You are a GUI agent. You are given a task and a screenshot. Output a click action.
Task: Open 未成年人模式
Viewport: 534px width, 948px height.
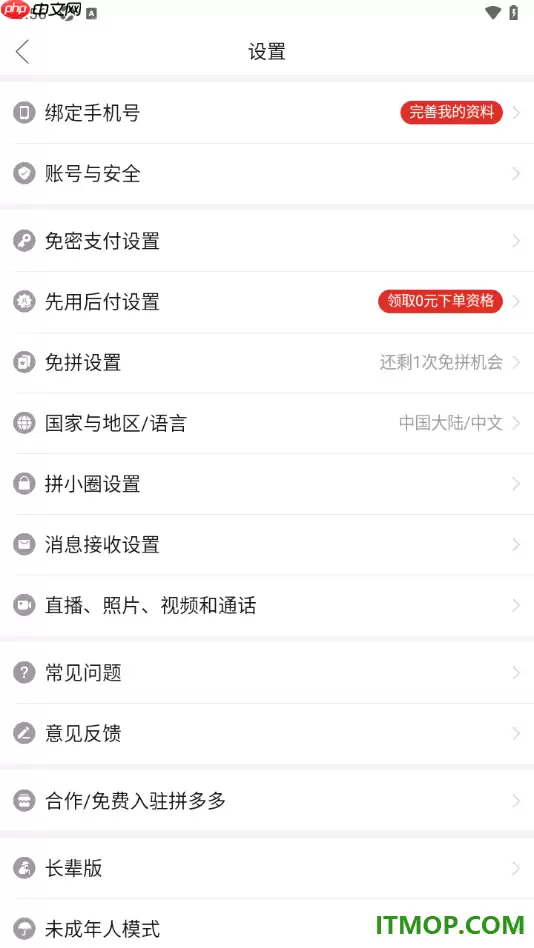point(267,924)
